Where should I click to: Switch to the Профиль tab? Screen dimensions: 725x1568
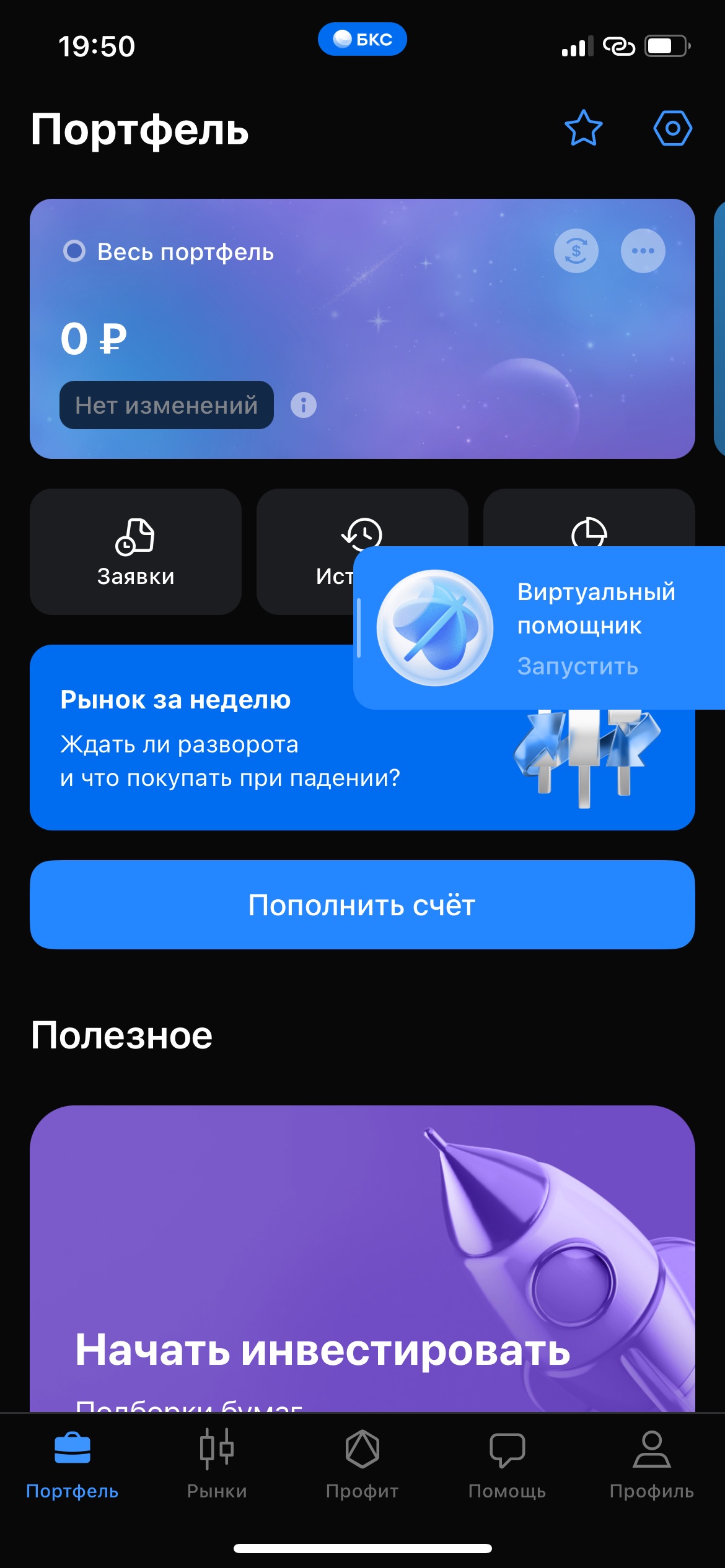[651, 1465]
